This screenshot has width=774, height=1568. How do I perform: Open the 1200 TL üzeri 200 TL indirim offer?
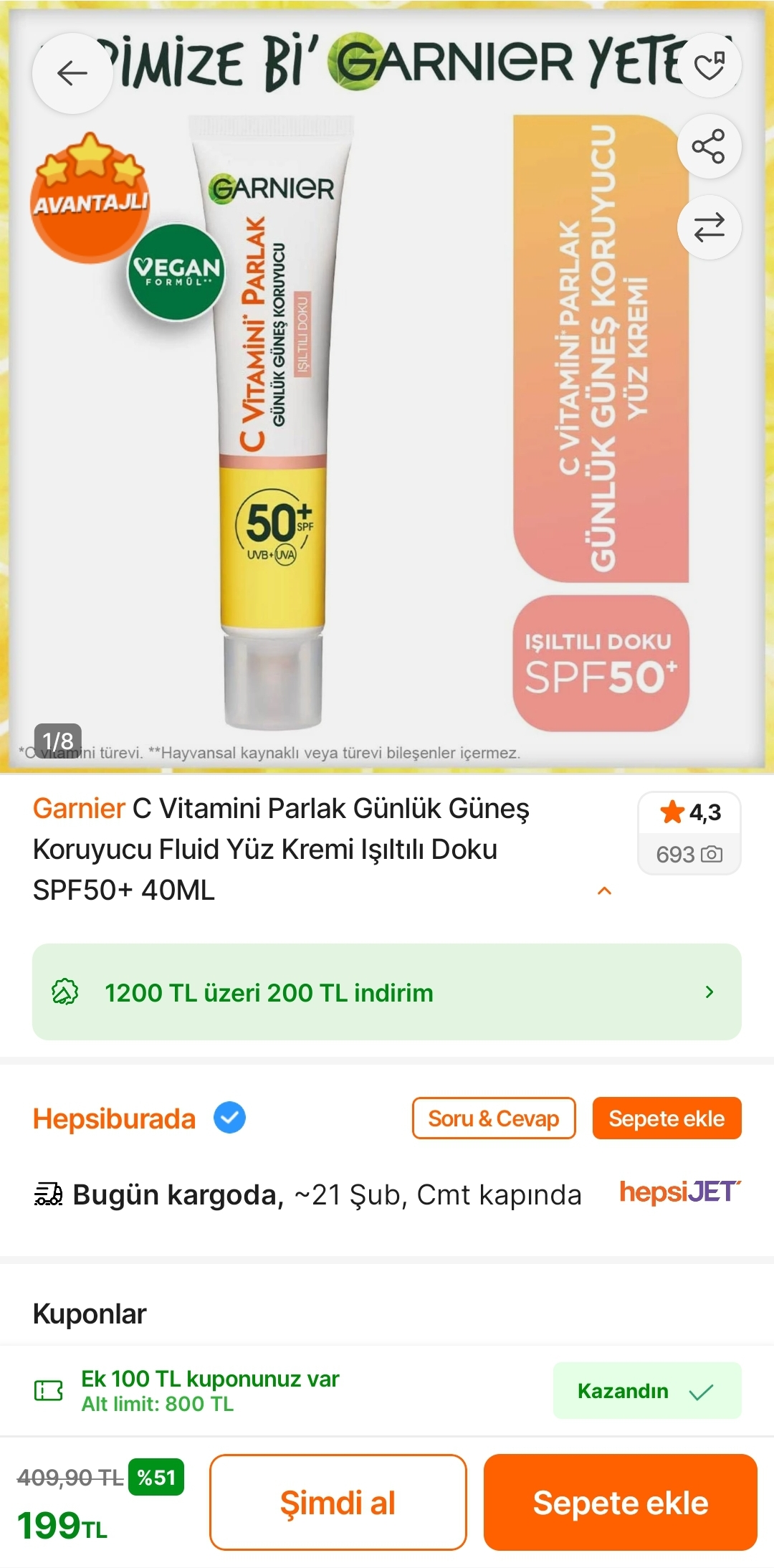click(x=387, y=992)
